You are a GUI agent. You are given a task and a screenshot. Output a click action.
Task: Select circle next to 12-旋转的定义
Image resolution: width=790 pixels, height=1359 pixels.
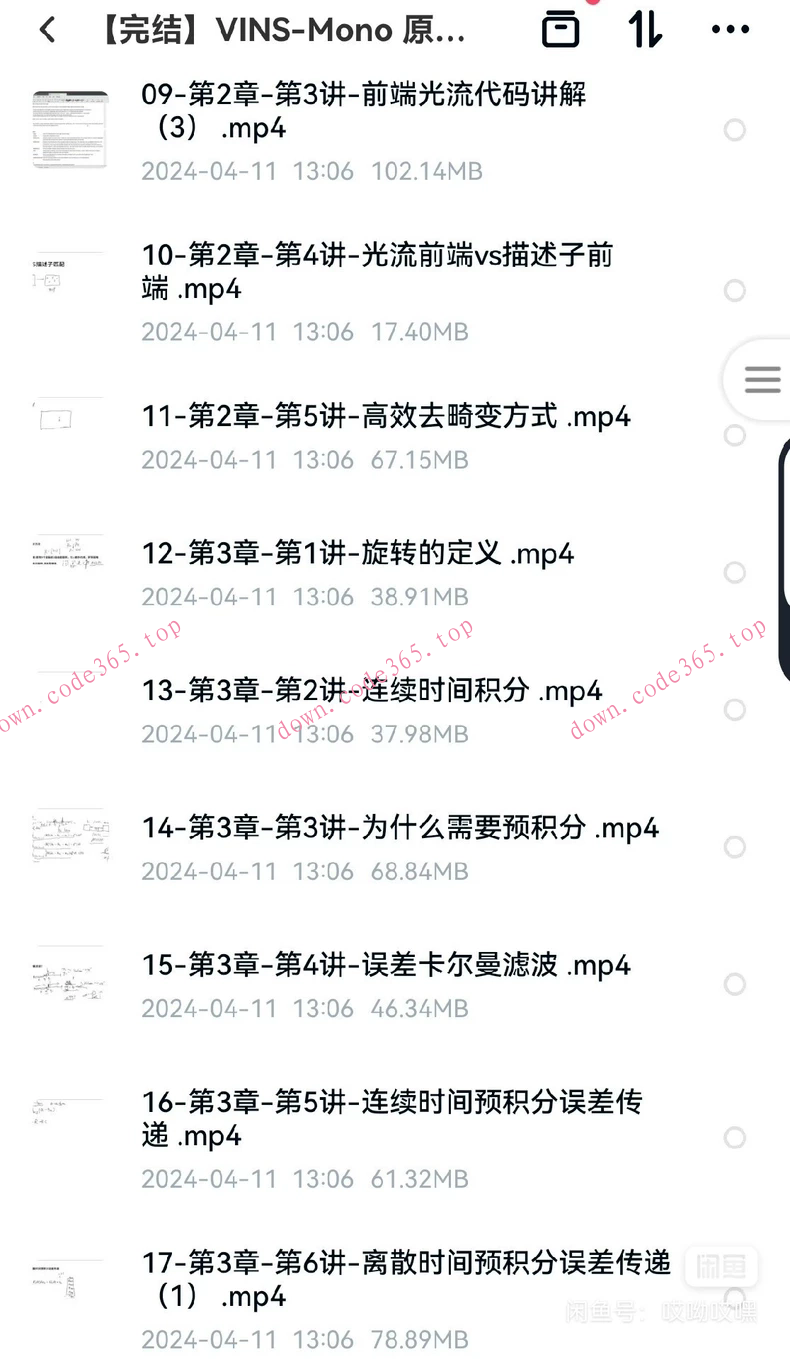point(735,573)
